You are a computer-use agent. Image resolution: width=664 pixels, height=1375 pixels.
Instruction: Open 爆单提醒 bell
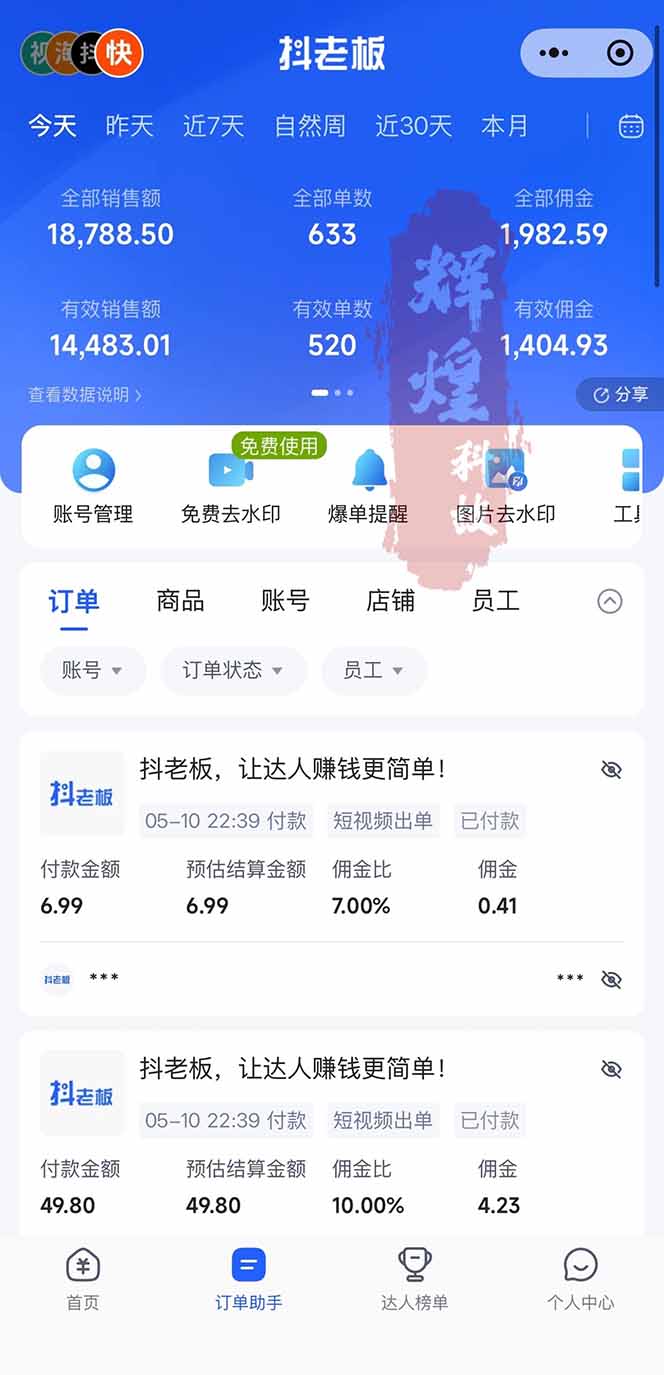pos(368,487)
